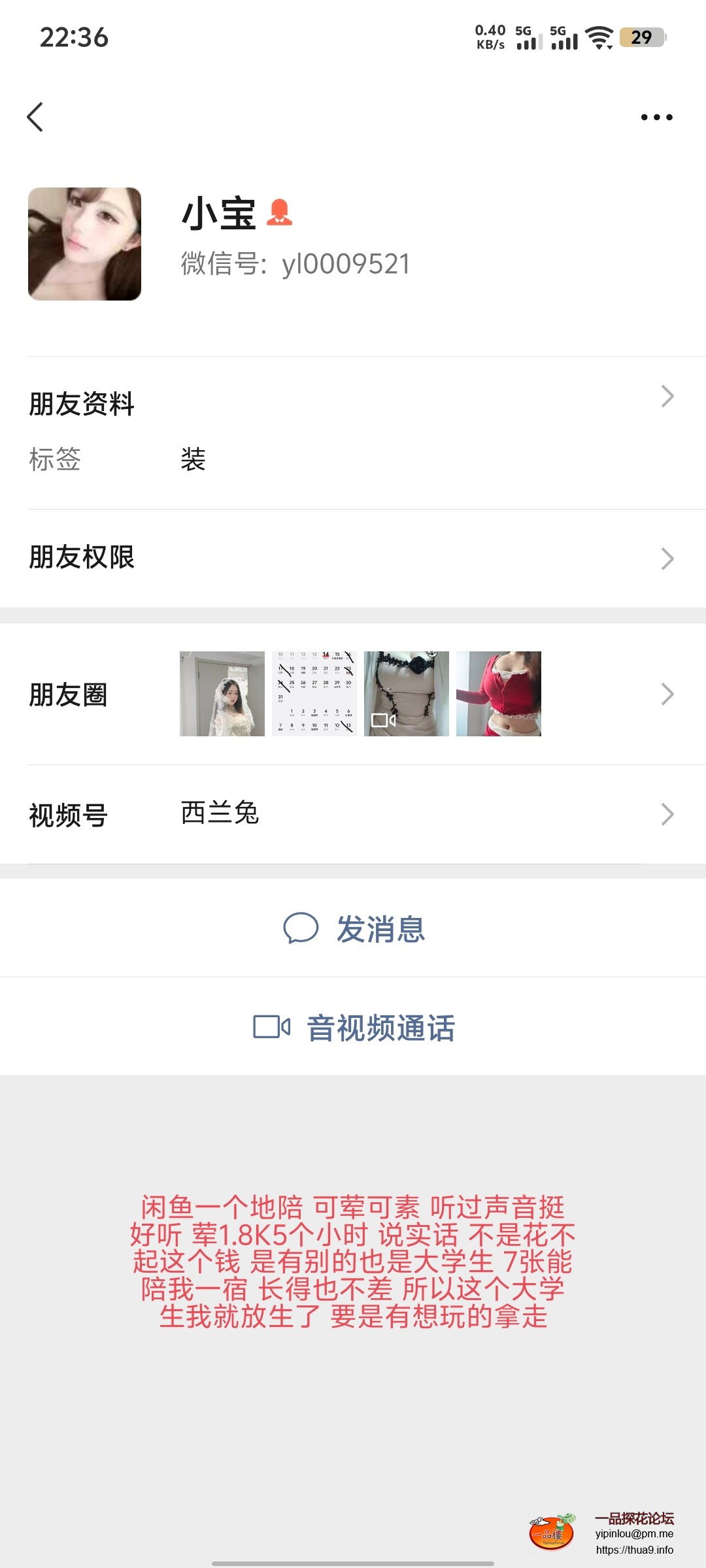Viewport: 706px width, 1568px height.
Task: Open 朋友权限 settings
Action: pos(353,558)
